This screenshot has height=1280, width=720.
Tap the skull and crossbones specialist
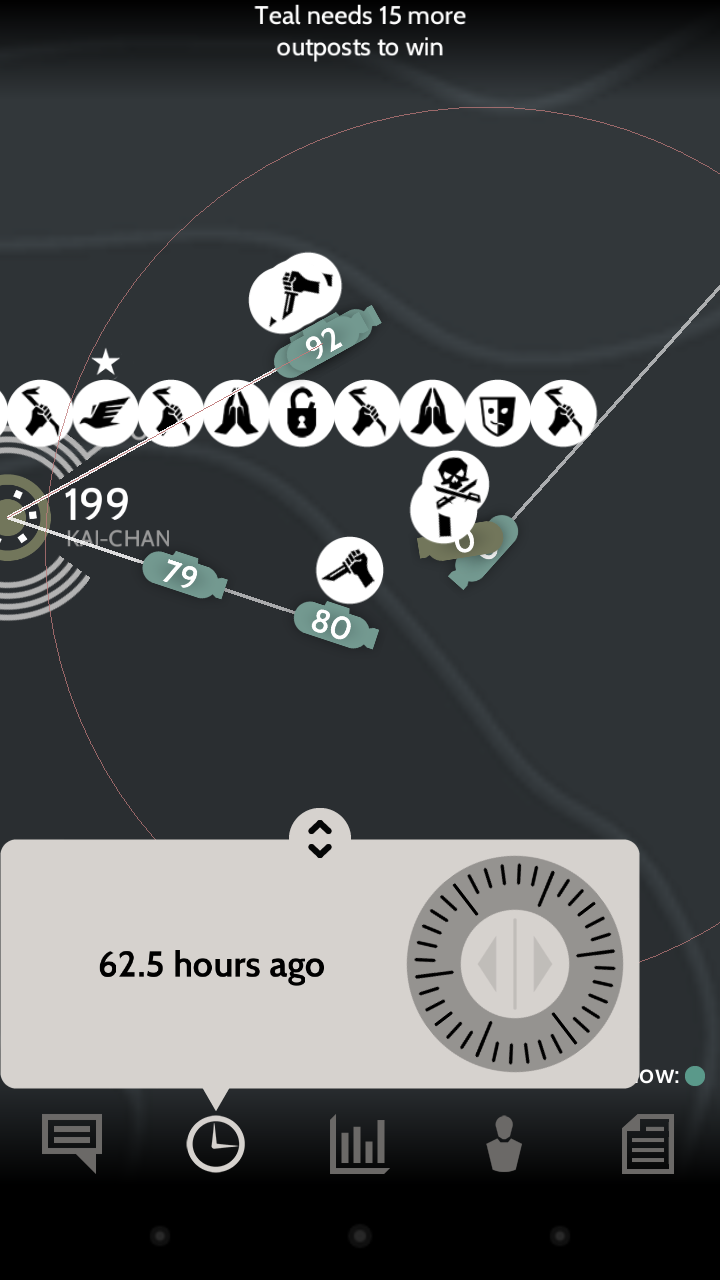pyautogui.click(x=458, y=482)
